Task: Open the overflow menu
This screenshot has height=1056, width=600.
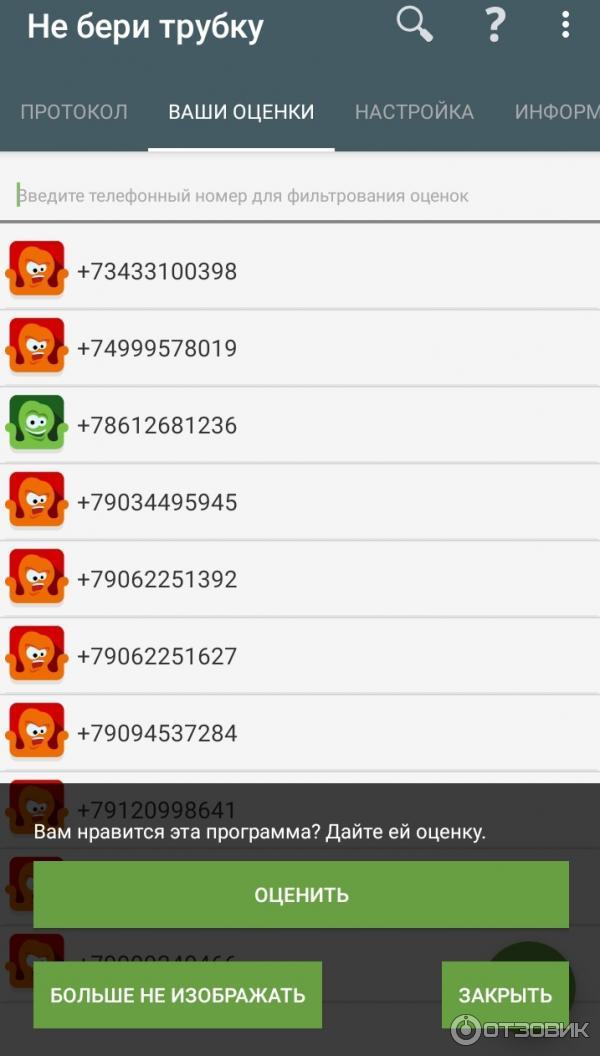Action: point(565,24)
